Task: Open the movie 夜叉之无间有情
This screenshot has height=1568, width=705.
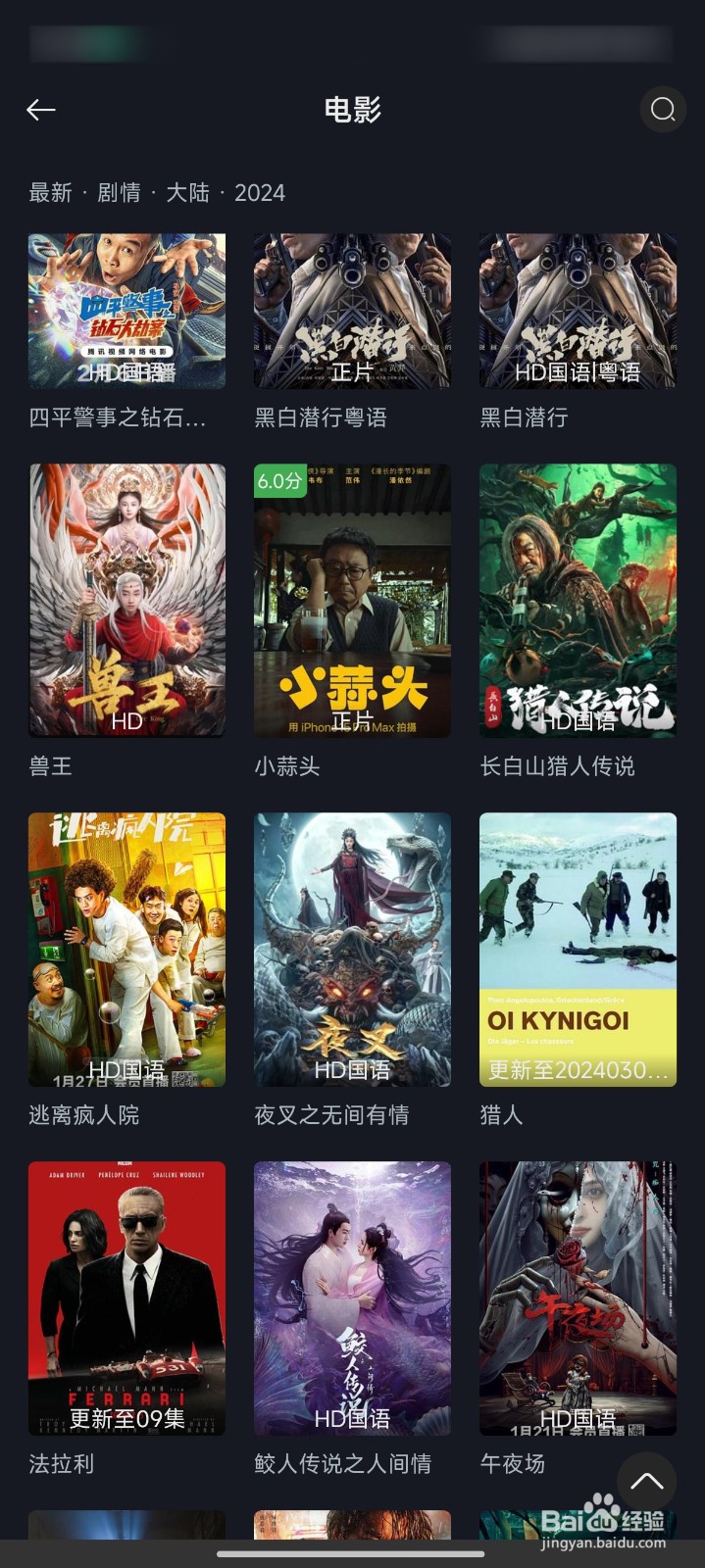Action: tap(352, 949)
